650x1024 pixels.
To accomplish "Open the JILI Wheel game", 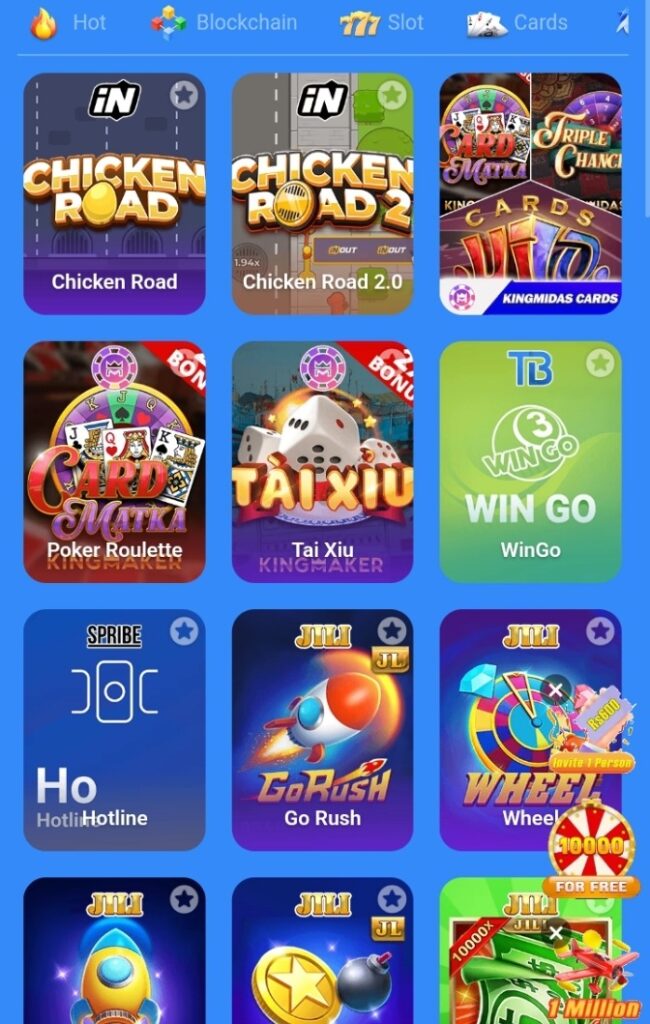I will (510, 740).
